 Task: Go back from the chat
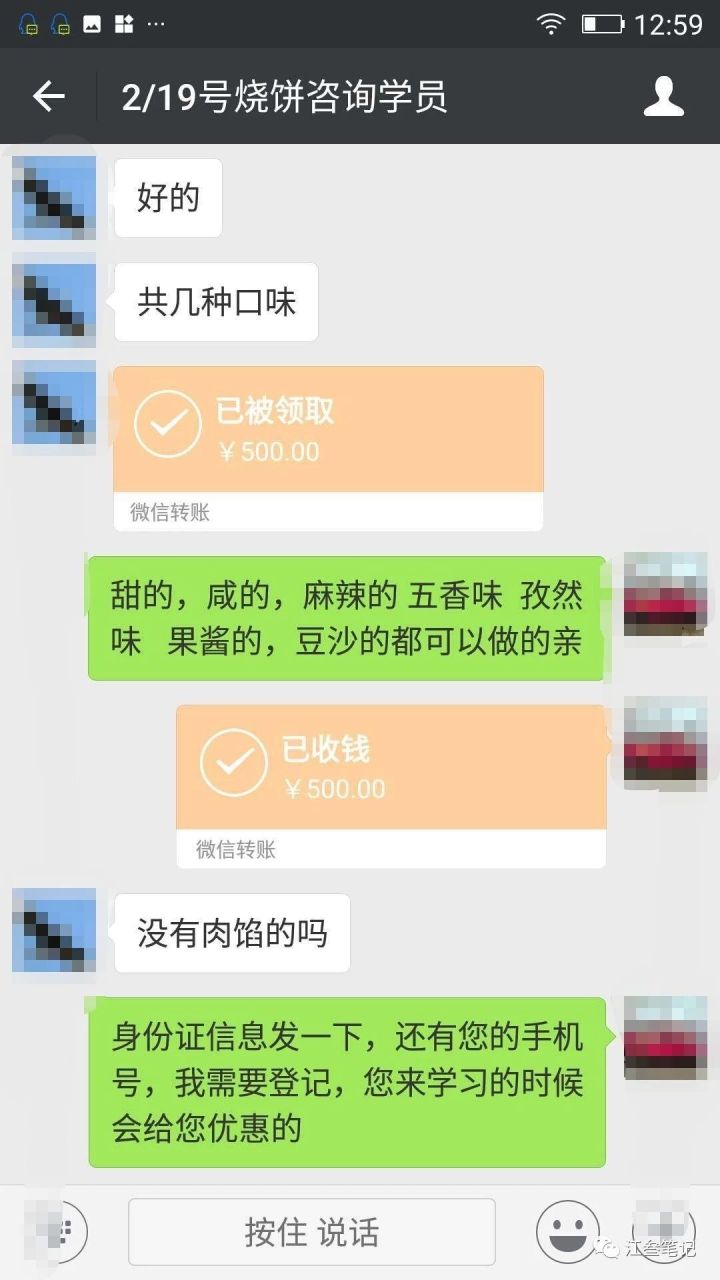48,97
